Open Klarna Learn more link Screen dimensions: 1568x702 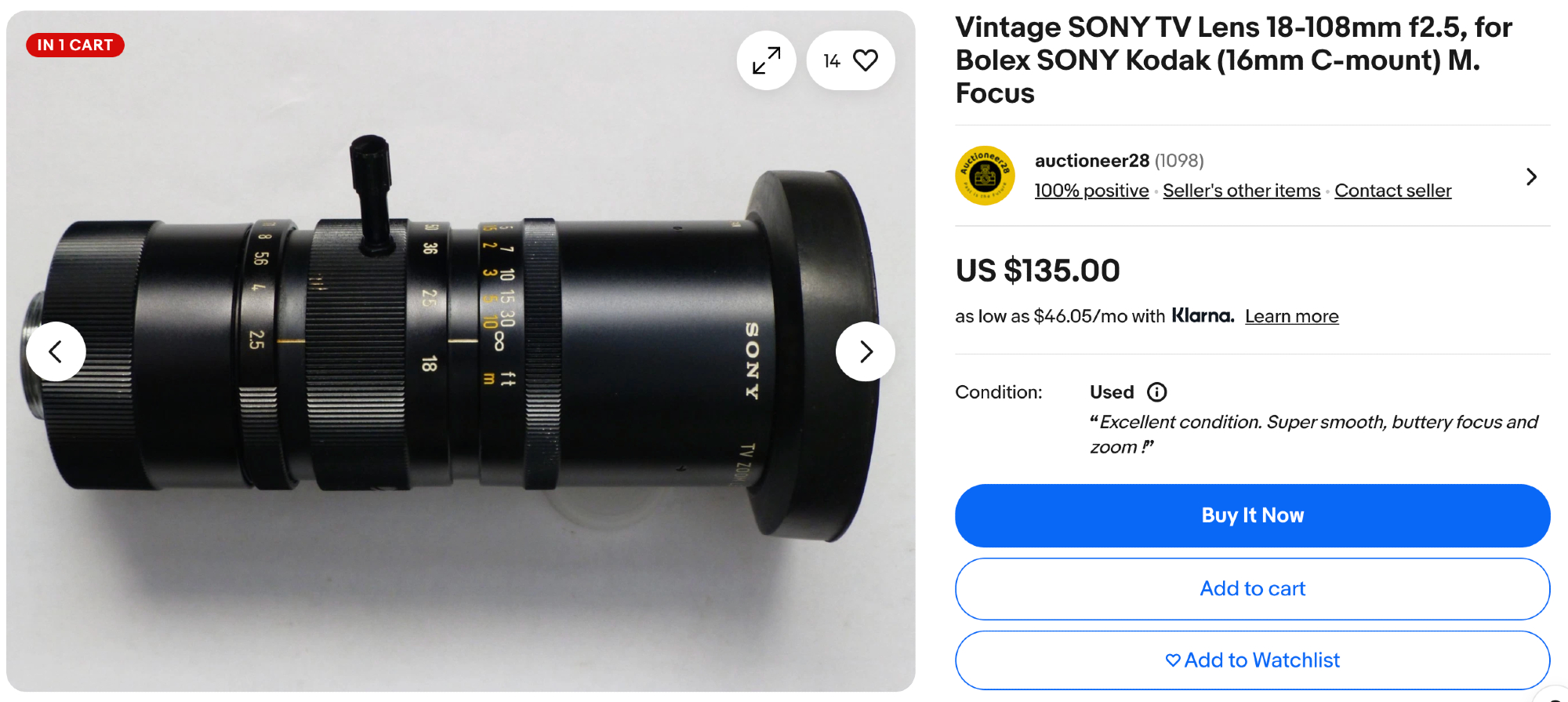click(x=1291, y=316)
